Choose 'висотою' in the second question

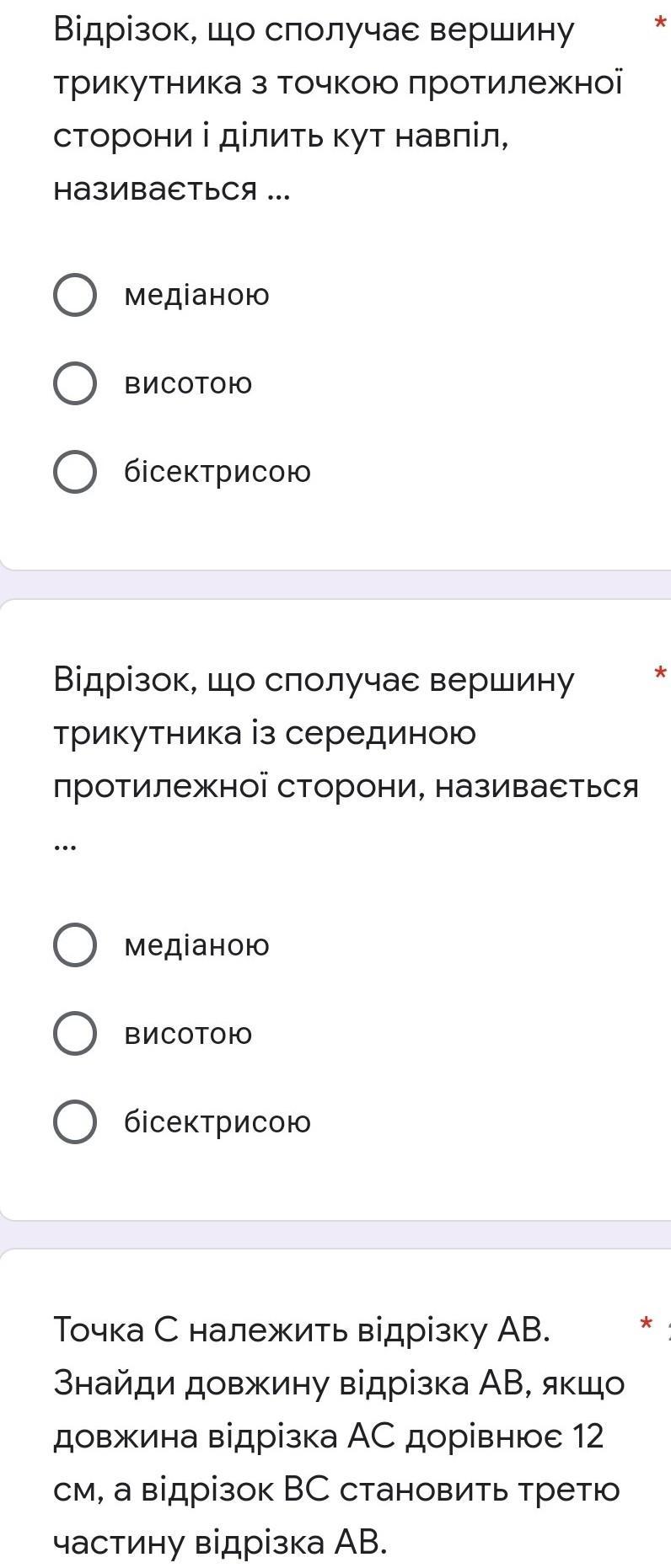tap(75, 1034)
